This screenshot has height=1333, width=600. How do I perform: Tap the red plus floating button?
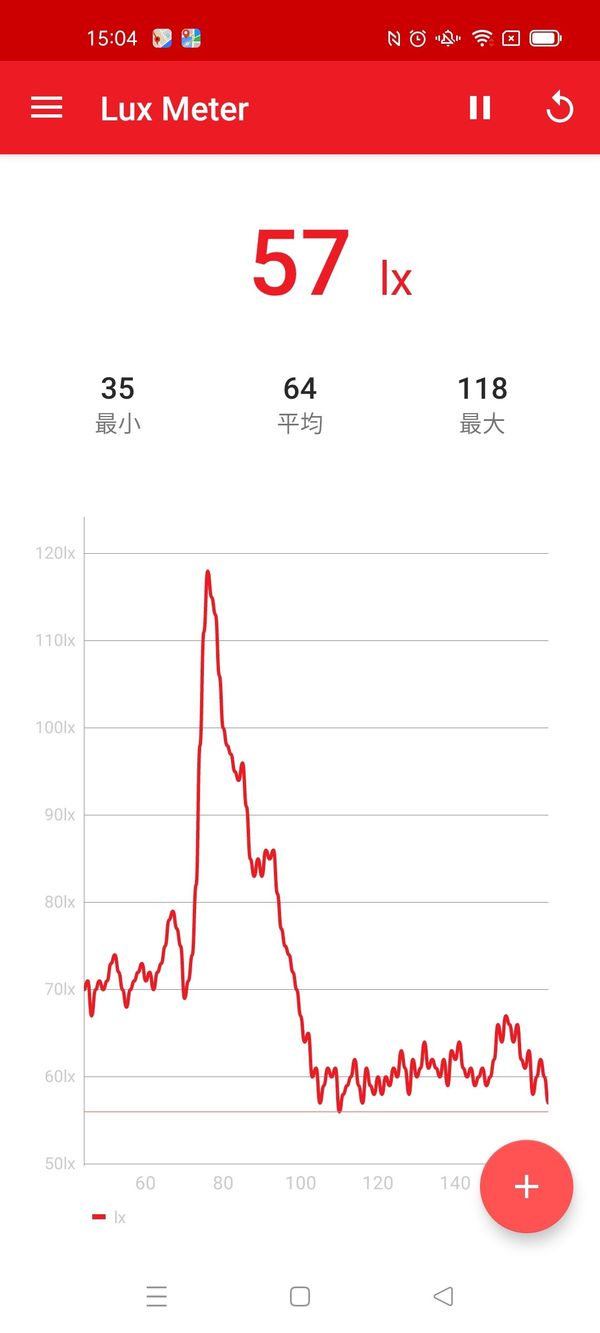[526, 1186]
